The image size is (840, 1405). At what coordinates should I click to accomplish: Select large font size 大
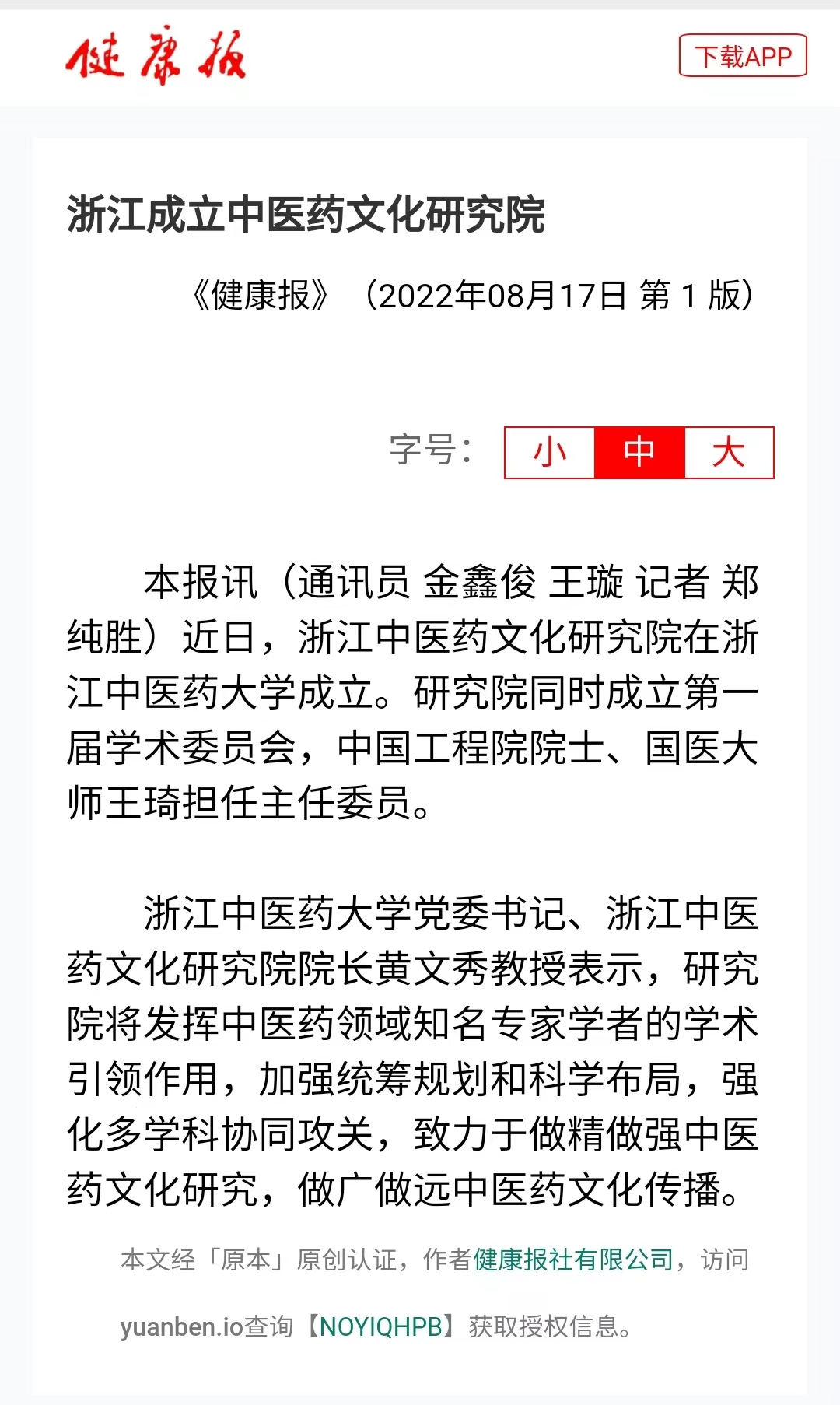(729, 452)
